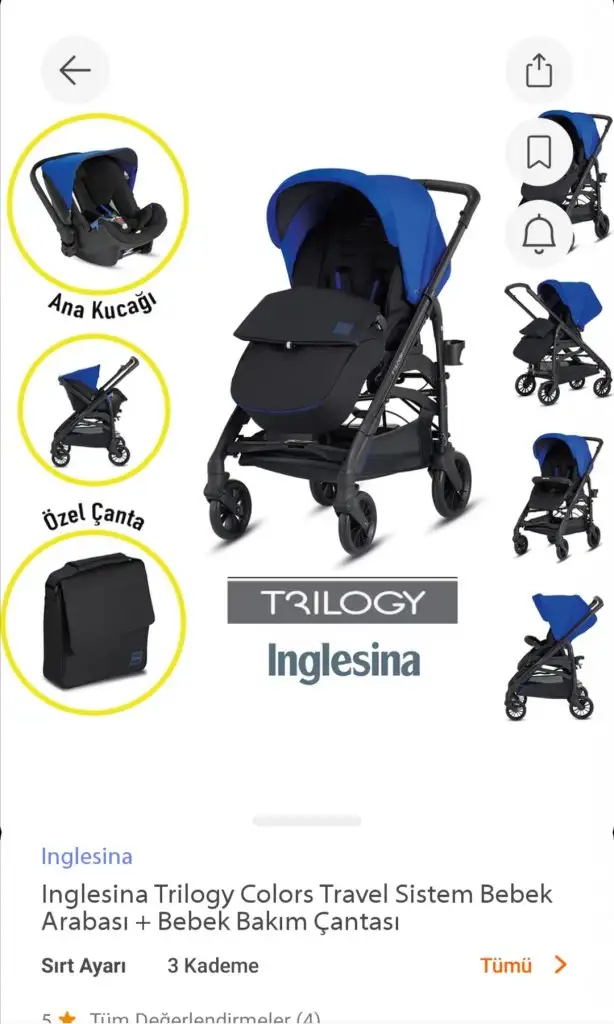View all specs via Tümü
Image resolution: width=614 pixels, height=1024 pixels.
coord(523,966)
